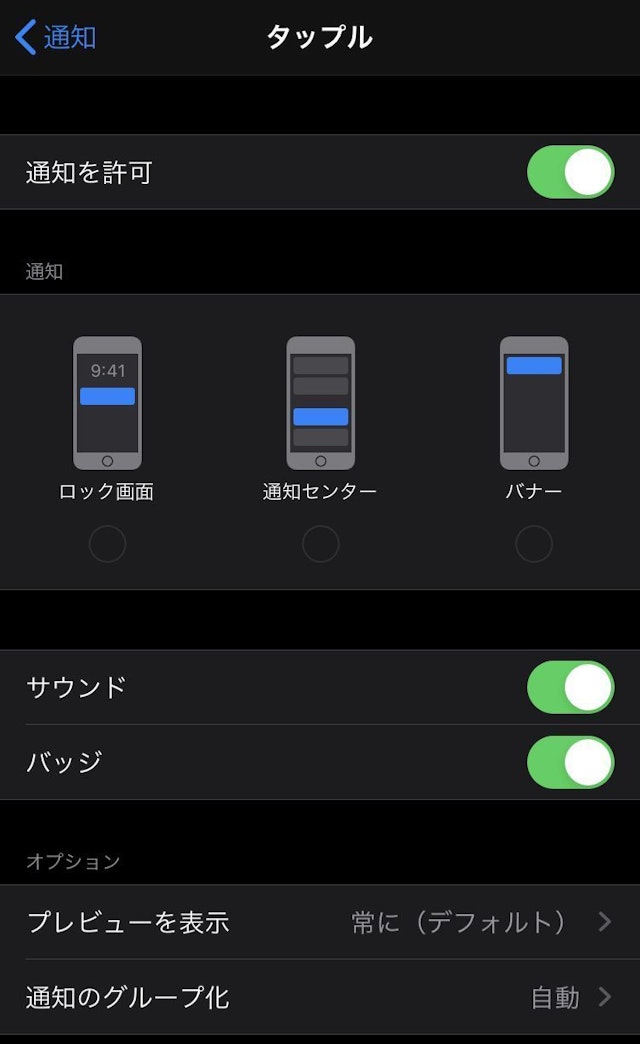
Task: Go back to 通知 settings
Action: [56, 38]
